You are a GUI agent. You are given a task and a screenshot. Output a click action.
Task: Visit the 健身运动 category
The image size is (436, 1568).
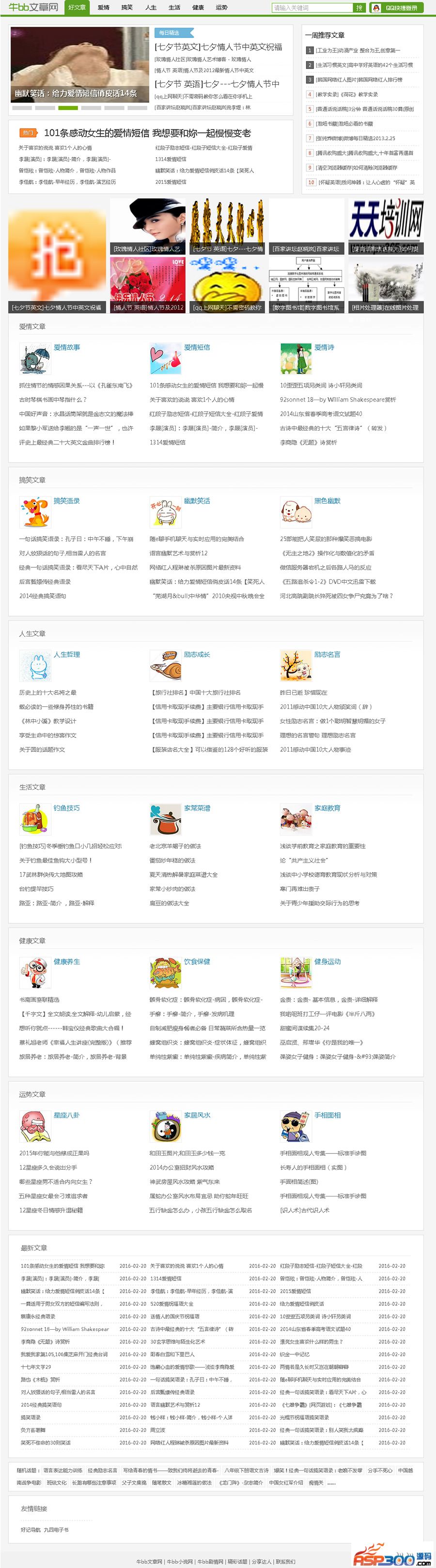tap(327, 961)
